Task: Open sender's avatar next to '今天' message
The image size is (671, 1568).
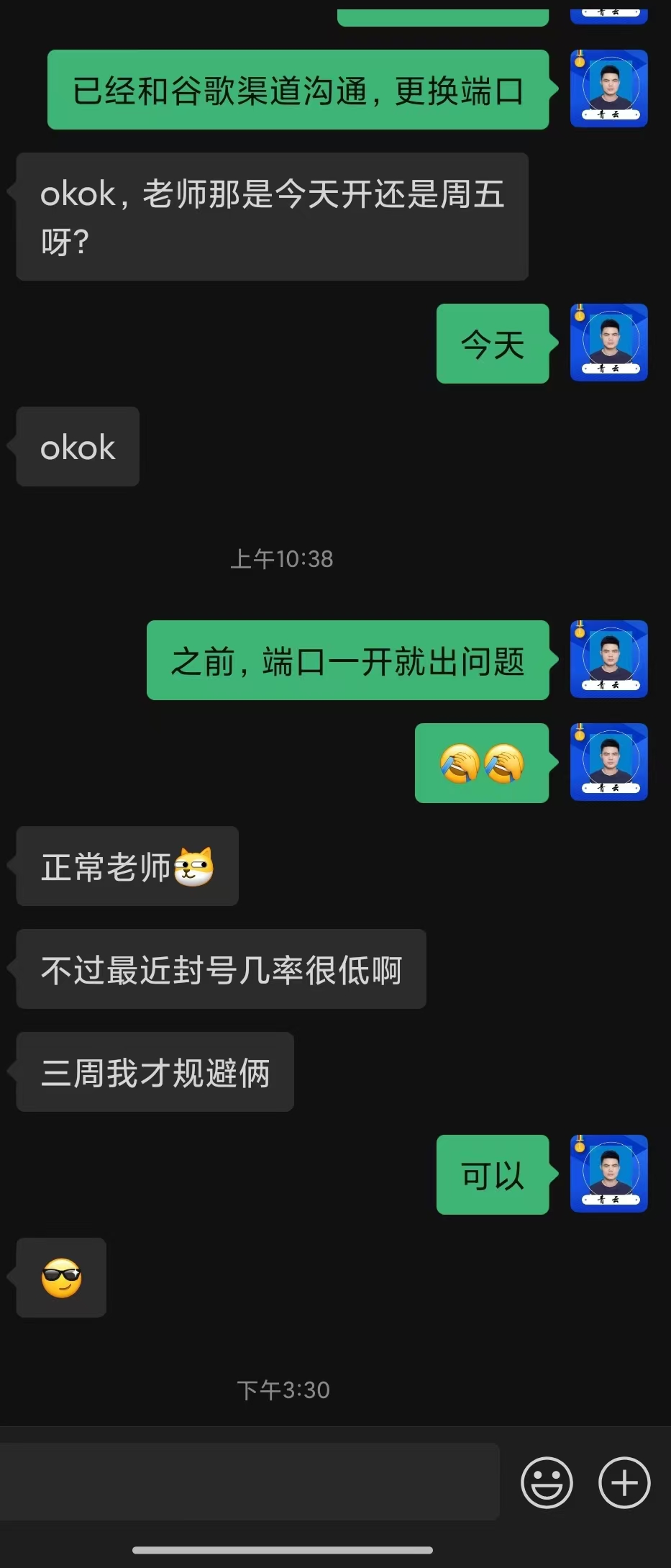Action: click(x=608, y=343)
